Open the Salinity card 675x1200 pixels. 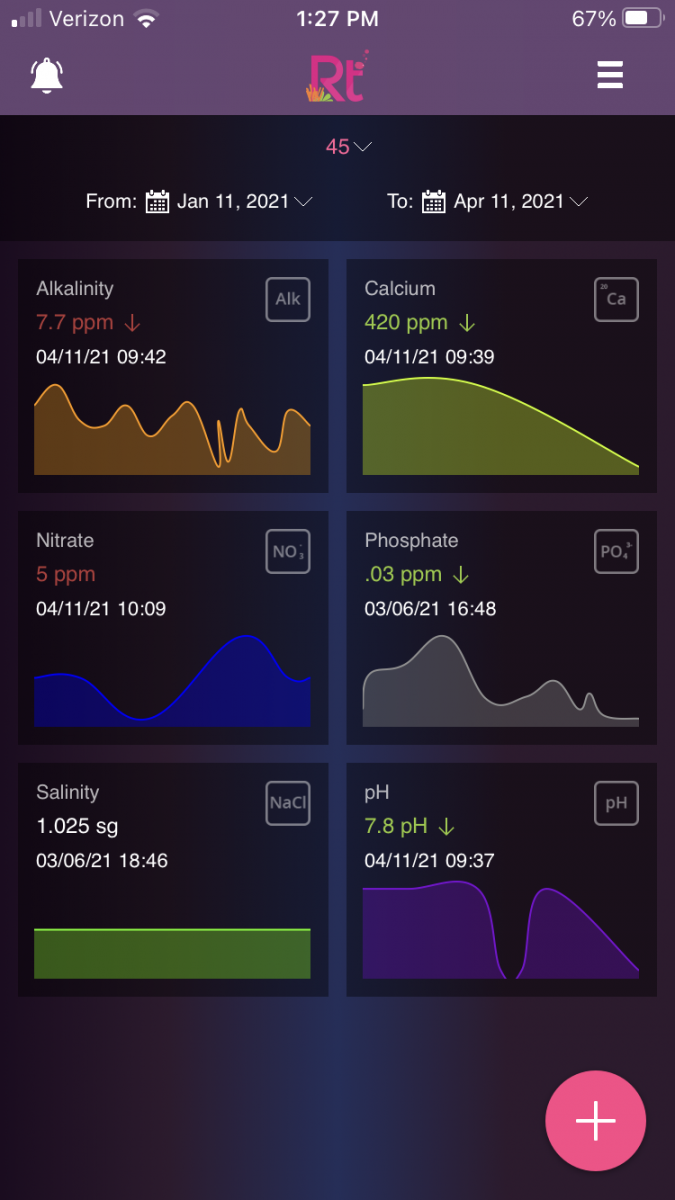click(173, 880)
